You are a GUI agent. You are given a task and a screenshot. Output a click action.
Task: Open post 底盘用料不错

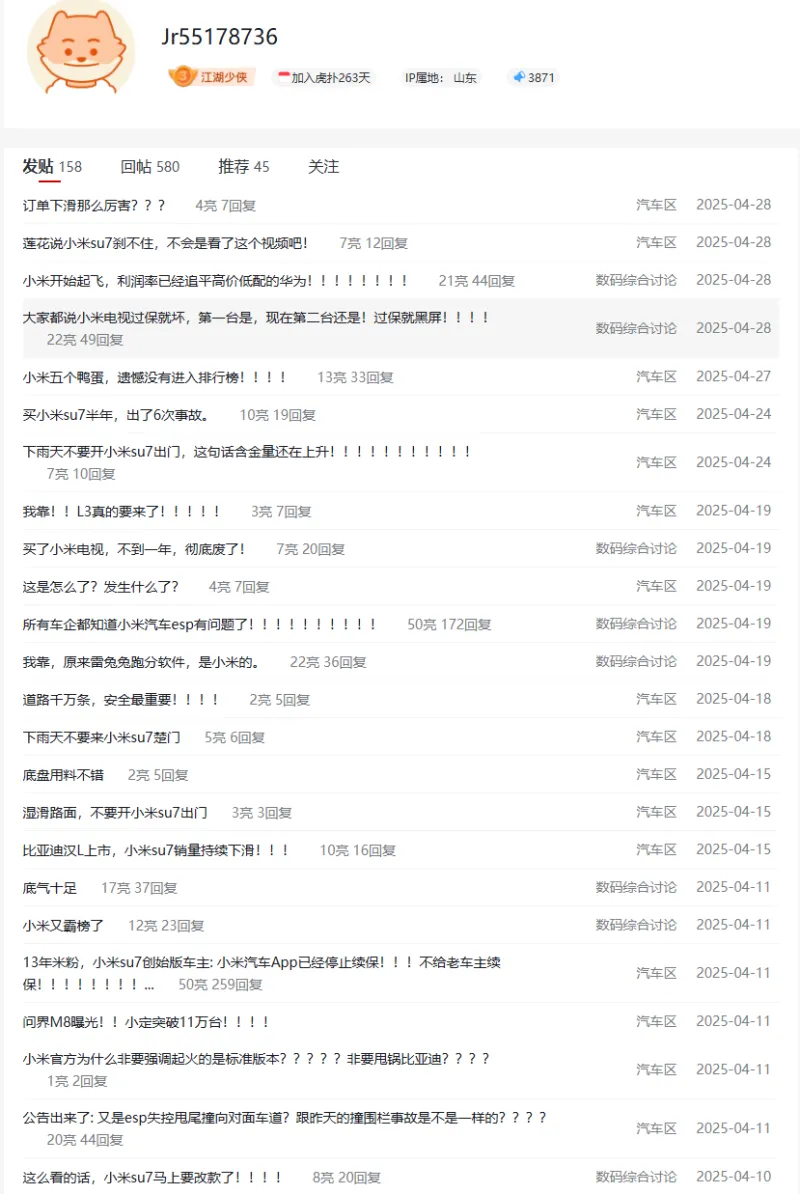click(x=63, y=775)
